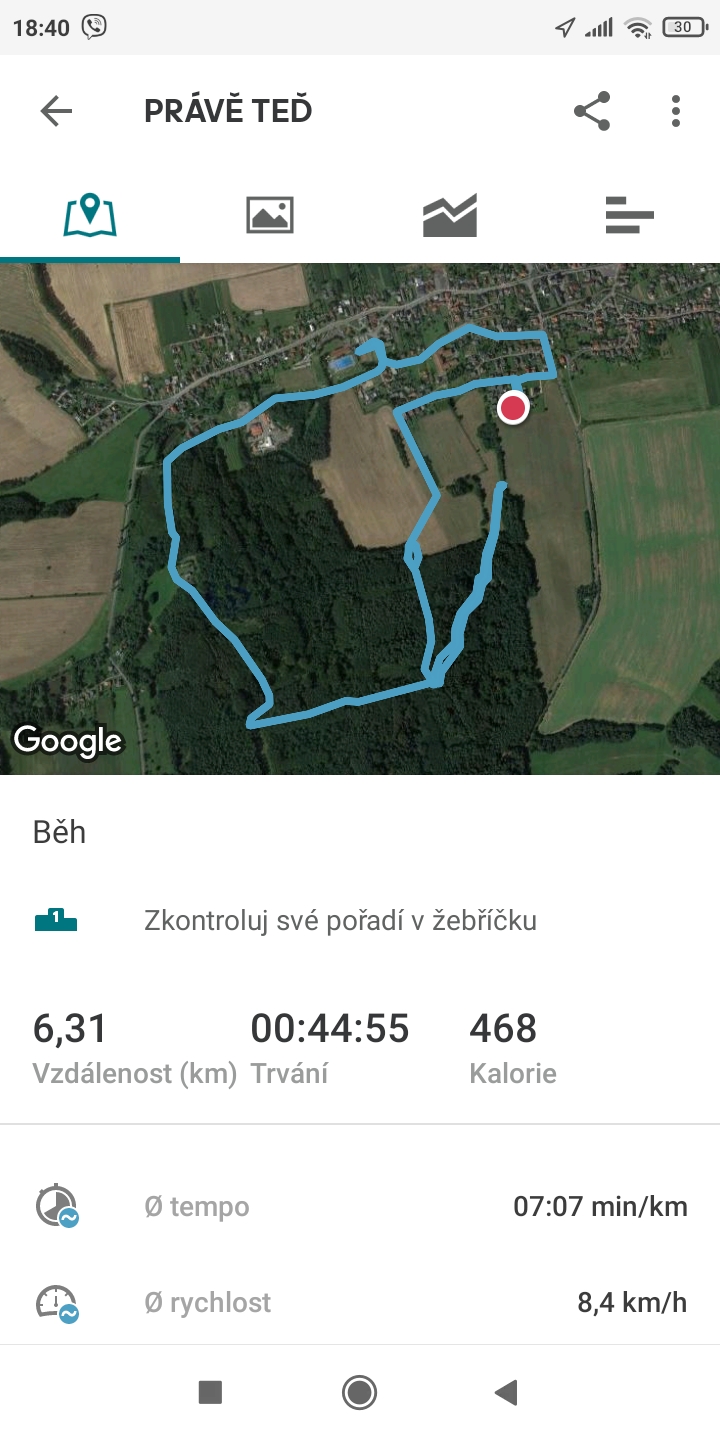
Task: Go back using the top arrow
Action: tap(56, 111)
